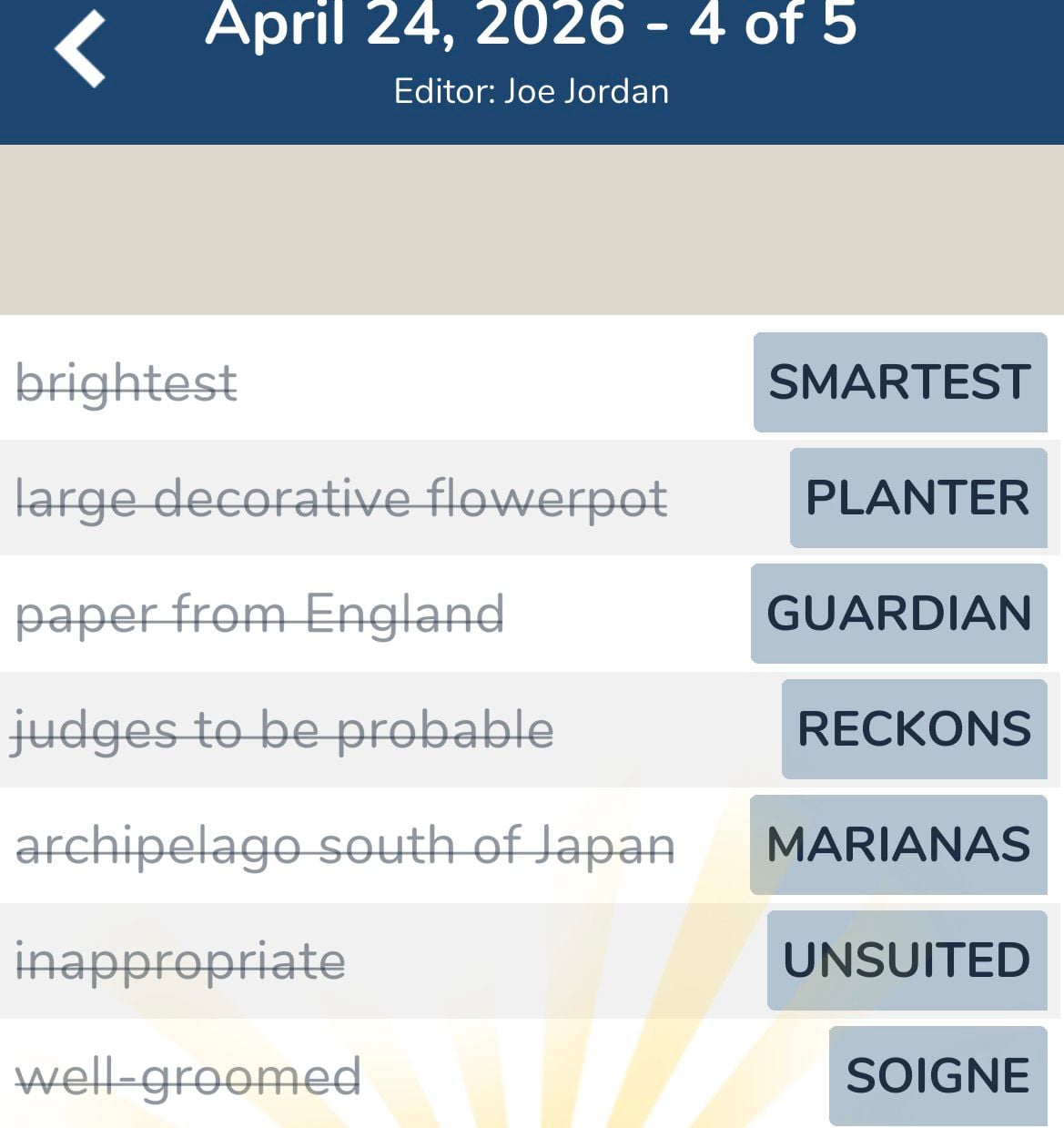Click the 'Editor: Joe Jordan' label
The image size is (1064, 1128).
[532, 90]
